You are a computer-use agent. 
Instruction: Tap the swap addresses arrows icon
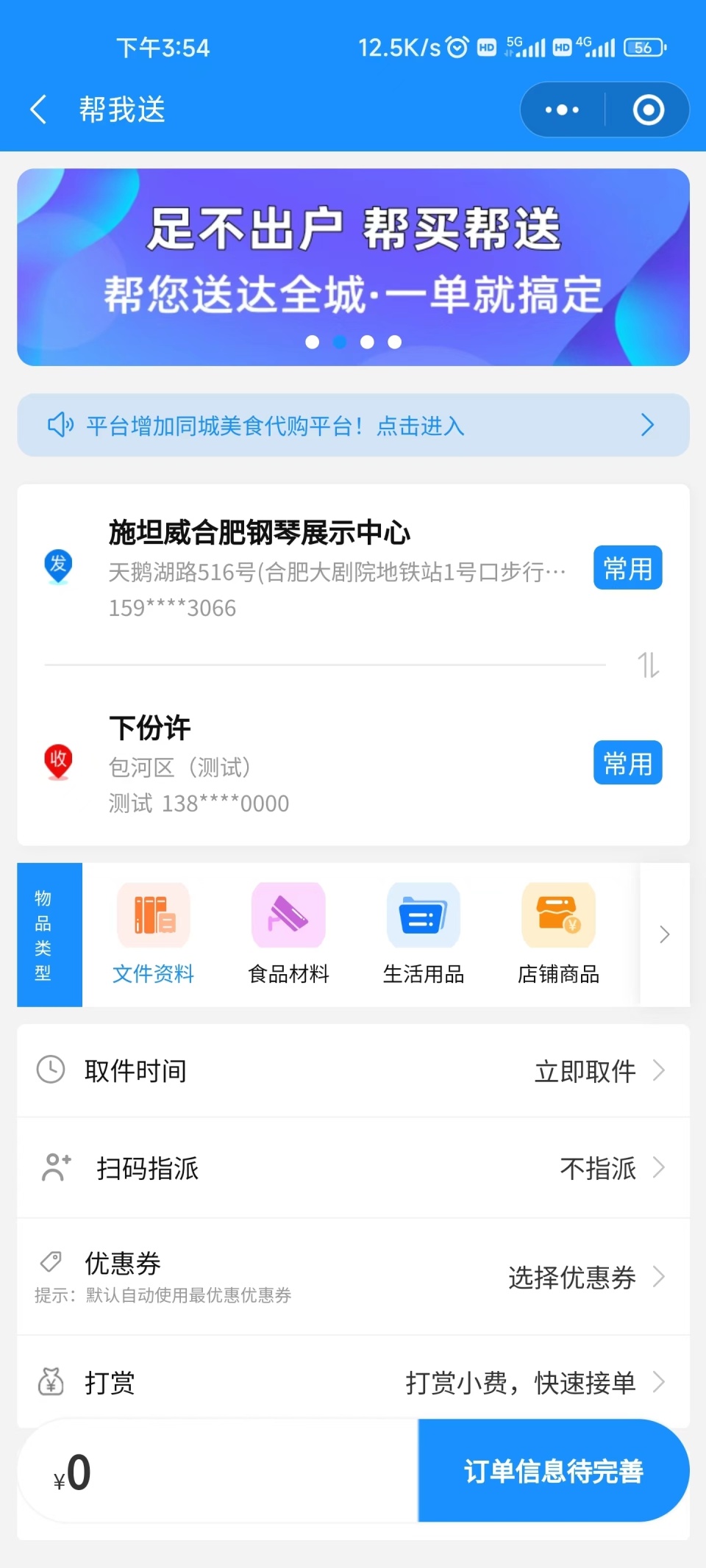coord(647,664)
